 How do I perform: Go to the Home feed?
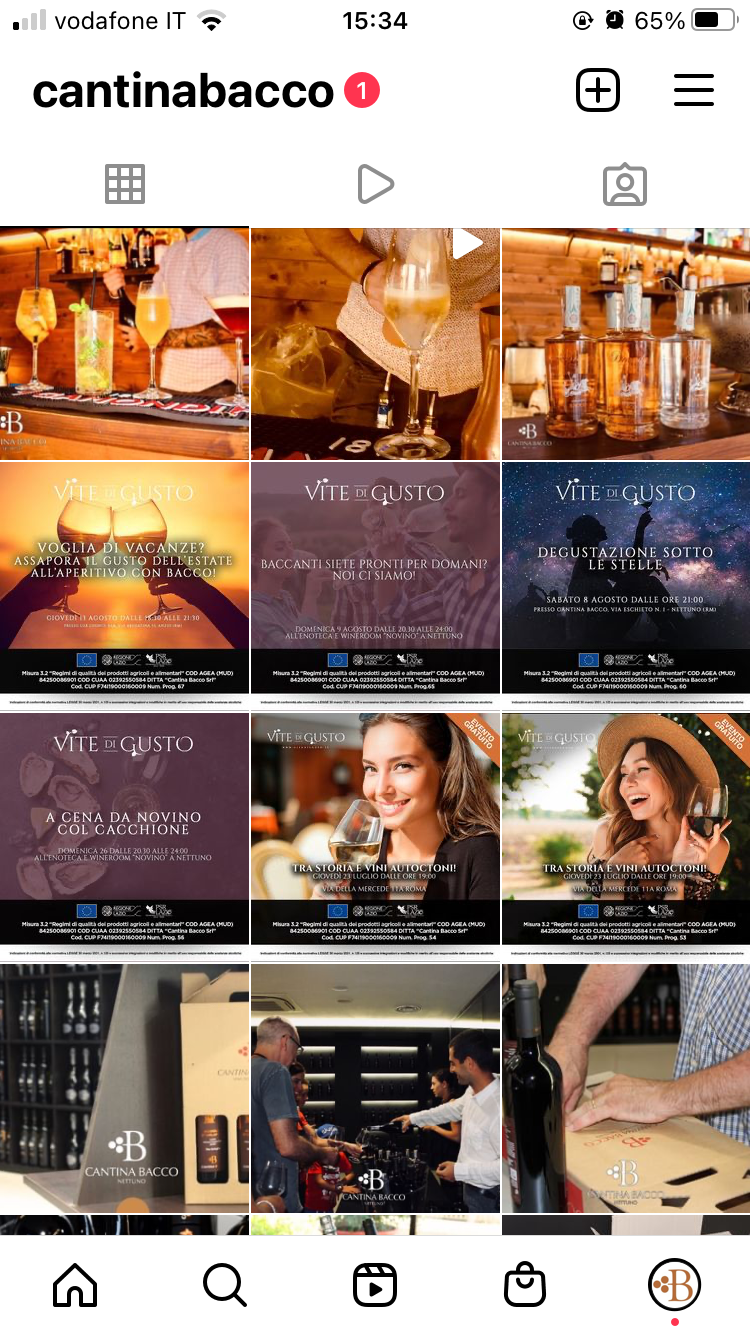click(75, 1285)
